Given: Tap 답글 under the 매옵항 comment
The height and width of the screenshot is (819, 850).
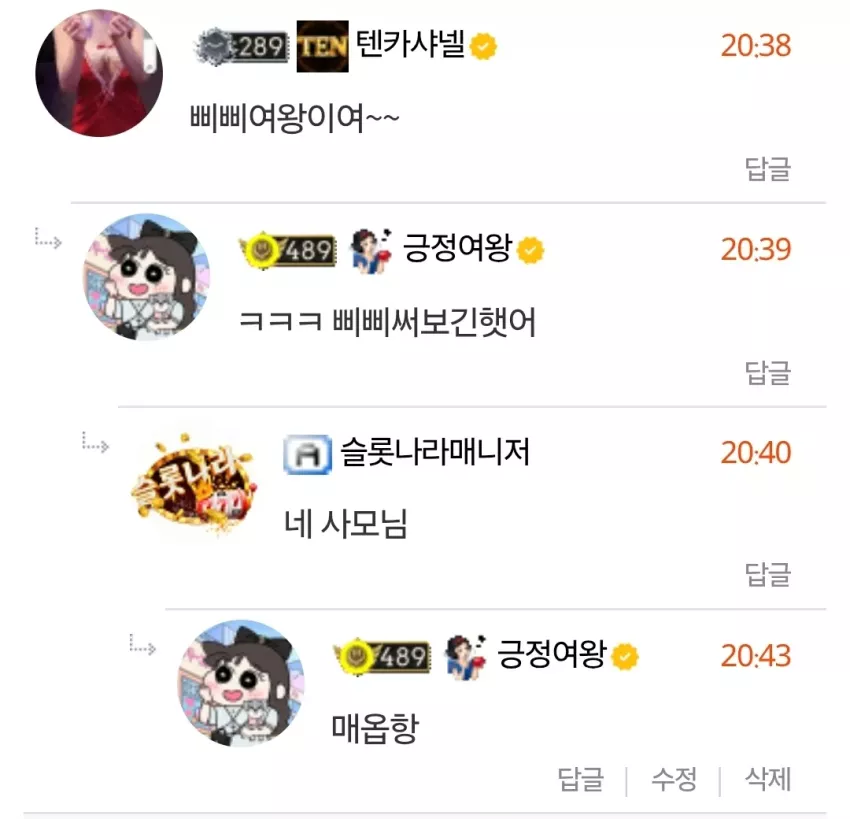Looking at the screenshot, I should tap(581, 779).
